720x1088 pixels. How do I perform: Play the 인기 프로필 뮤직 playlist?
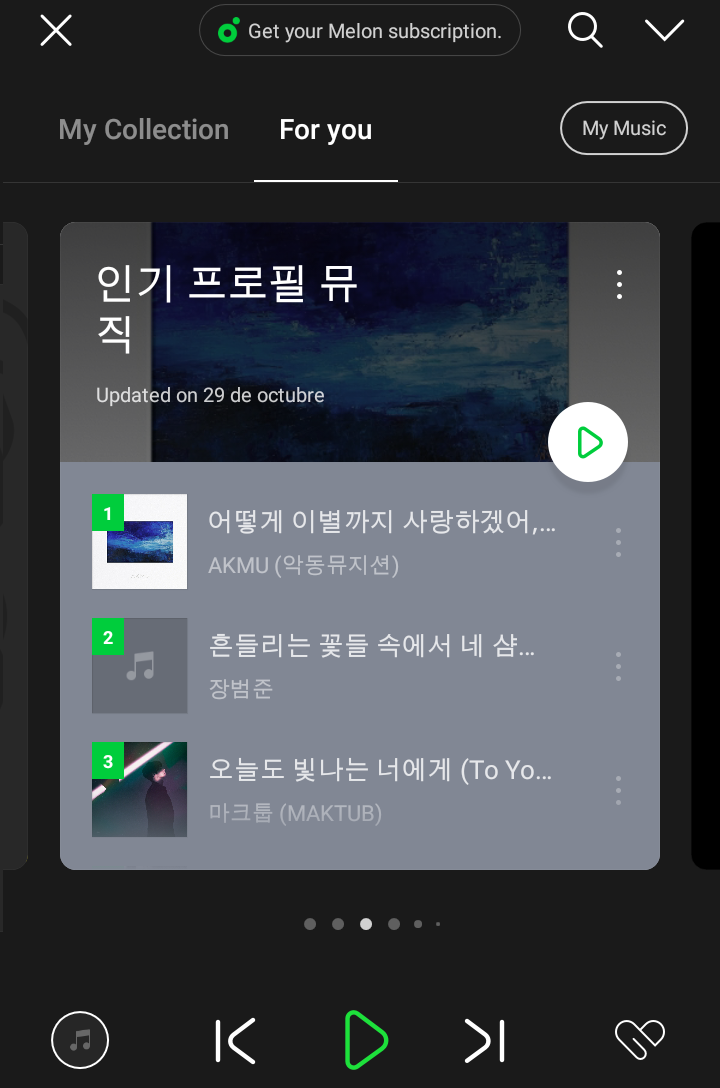588,442
